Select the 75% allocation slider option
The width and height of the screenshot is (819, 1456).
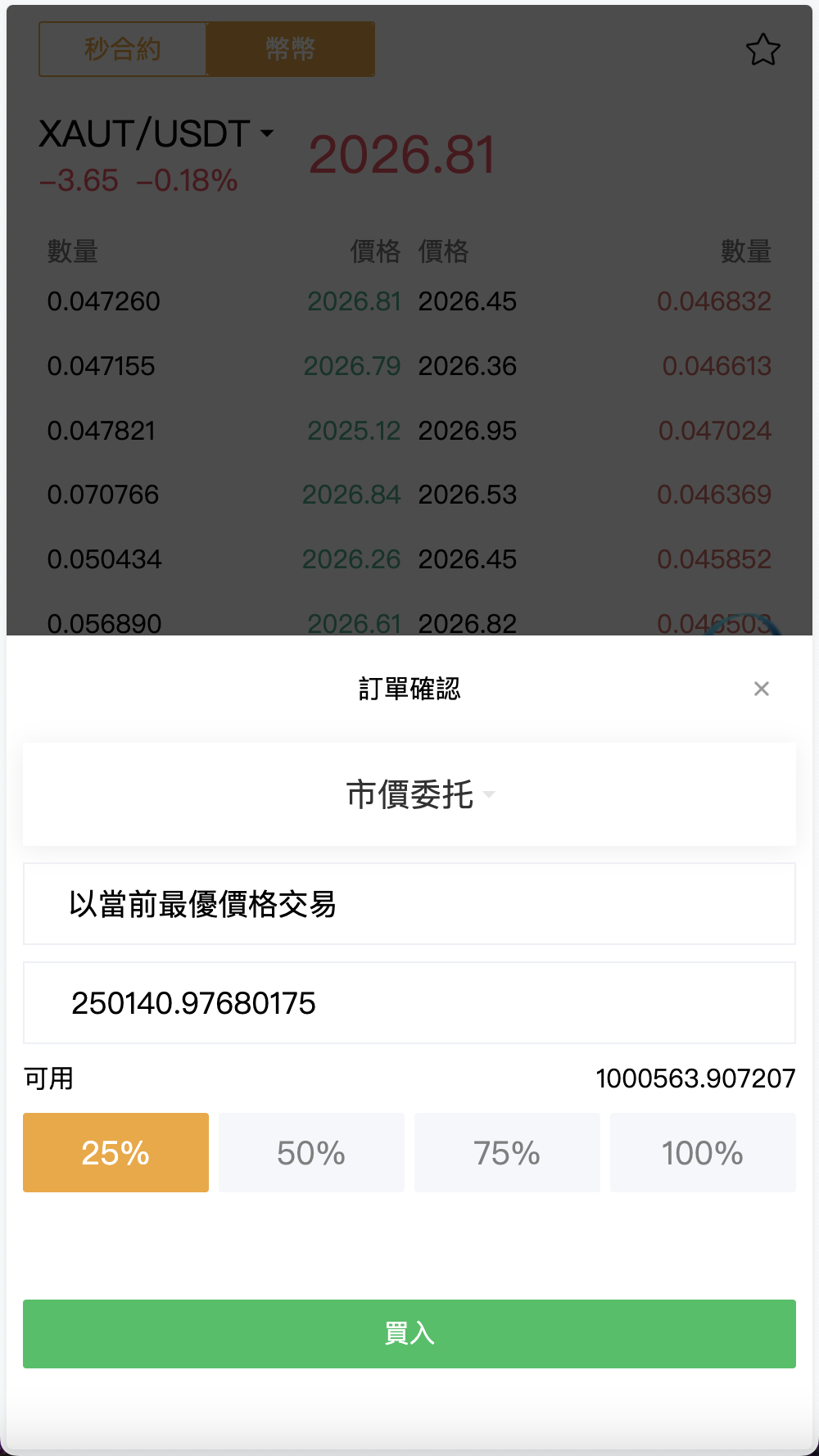coord(507,1152)
